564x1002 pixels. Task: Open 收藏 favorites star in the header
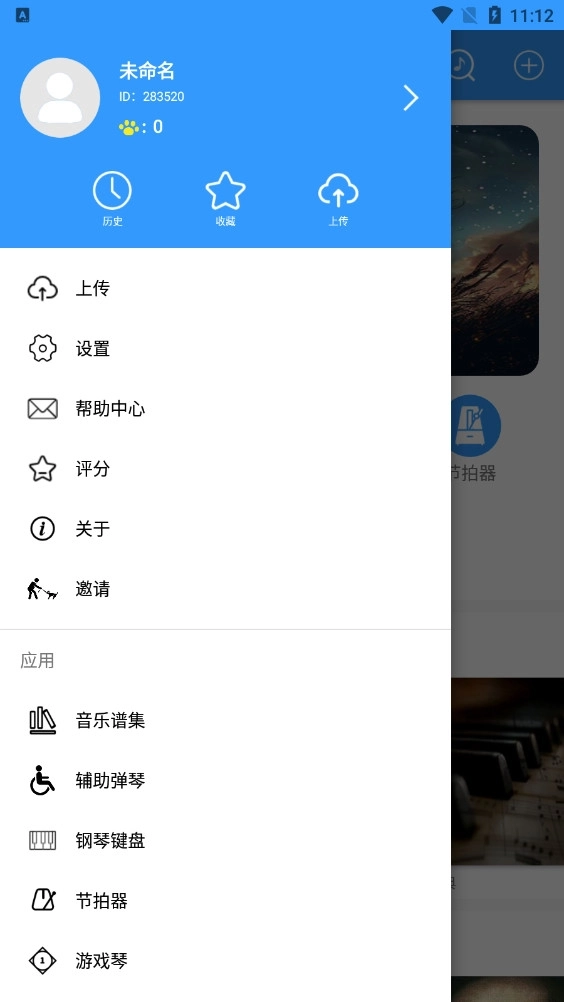(x=225, y=199)
